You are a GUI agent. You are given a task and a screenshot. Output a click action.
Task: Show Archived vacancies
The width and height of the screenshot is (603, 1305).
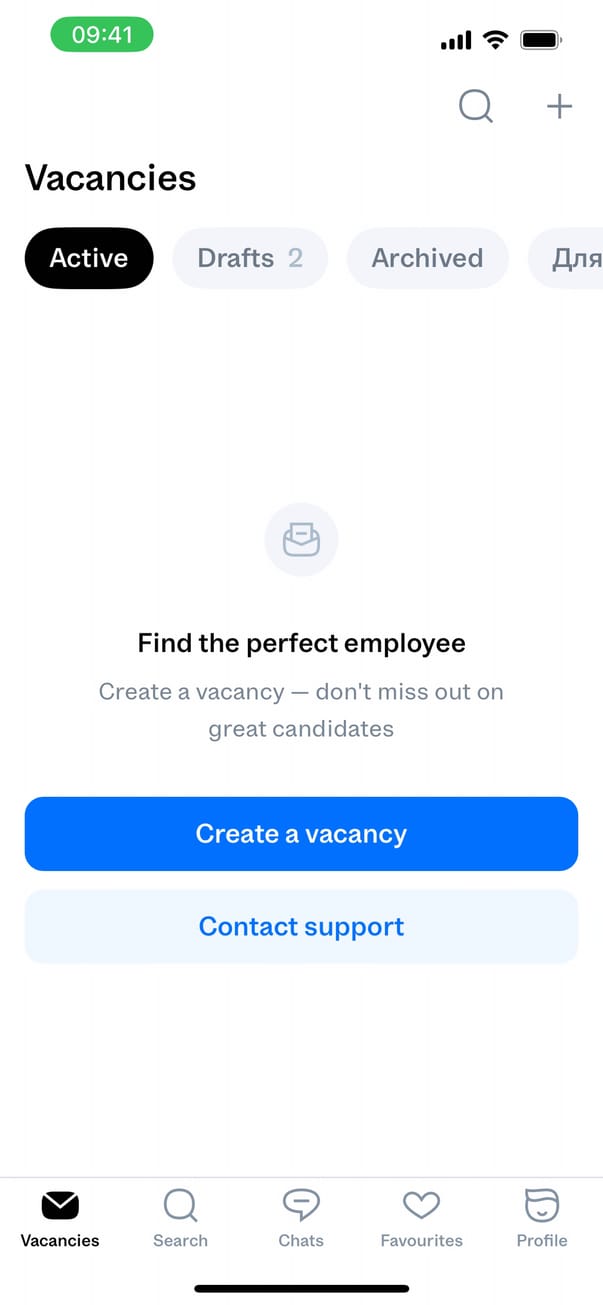427,258
